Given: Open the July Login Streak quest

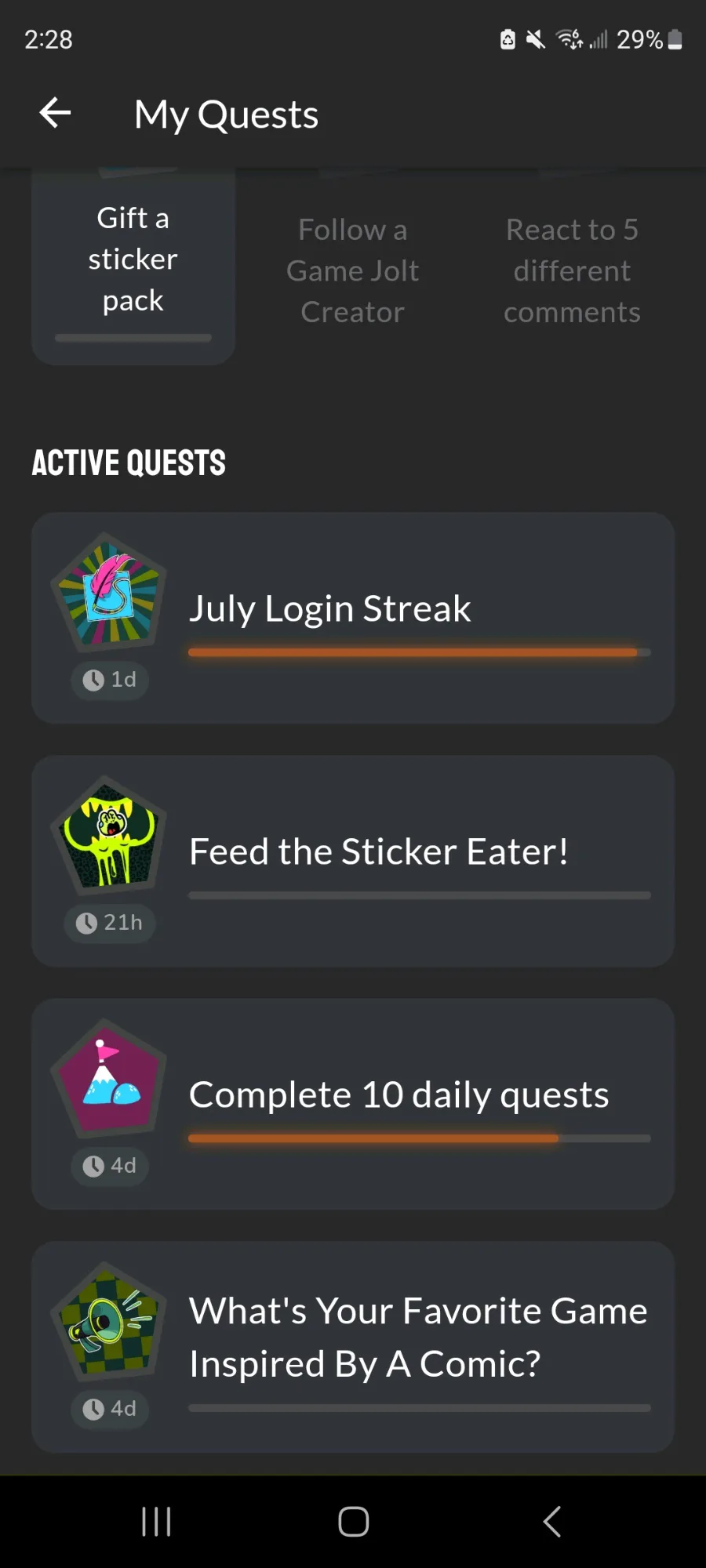Looking at the screenshot, I should pos(353,618).
